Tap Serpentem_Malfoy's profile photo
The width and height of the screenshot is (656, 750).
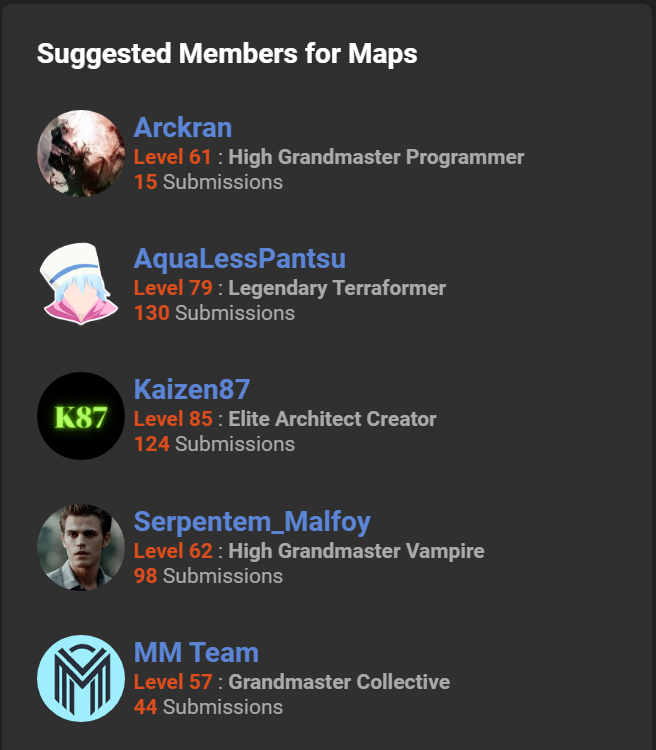coord(81,547)
